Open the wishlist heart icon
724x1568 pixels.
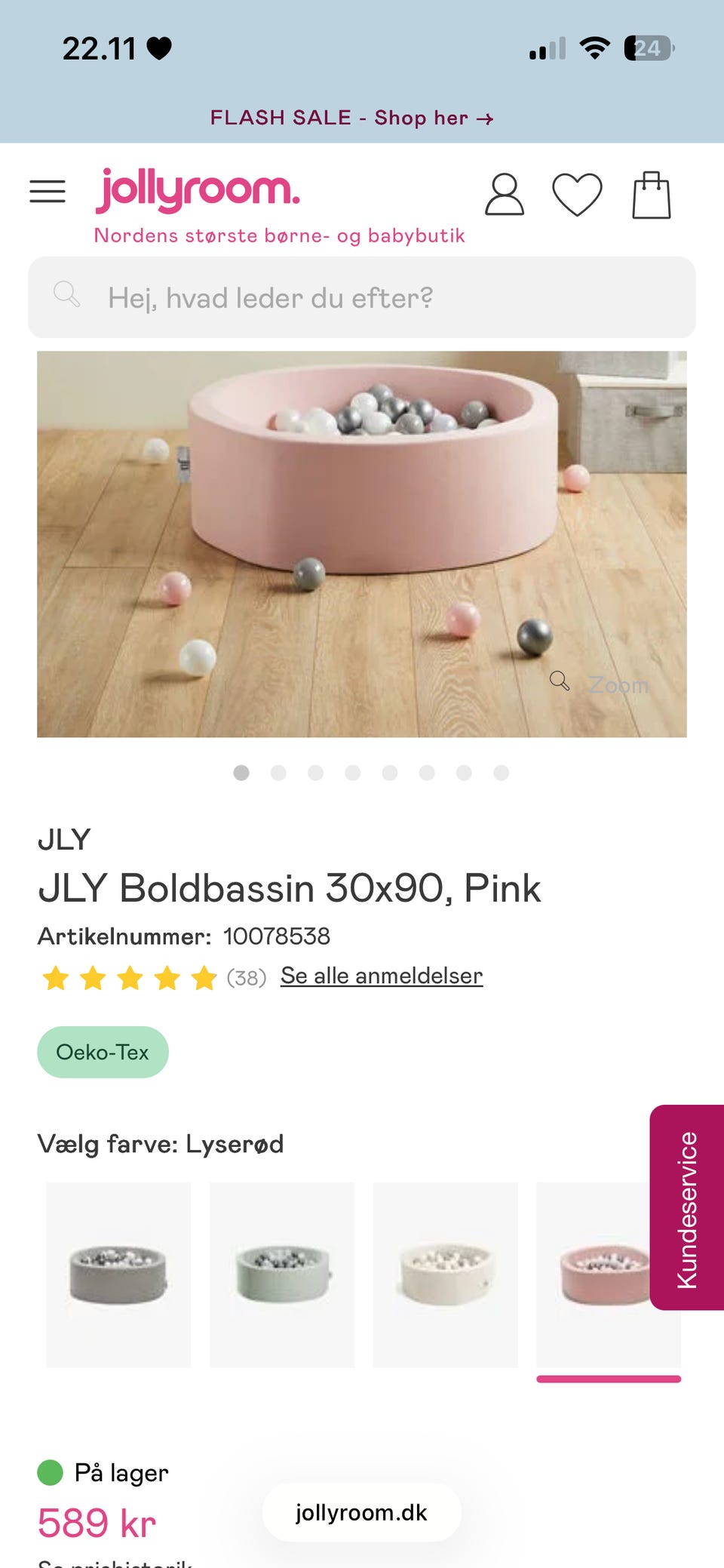point(577,195)
